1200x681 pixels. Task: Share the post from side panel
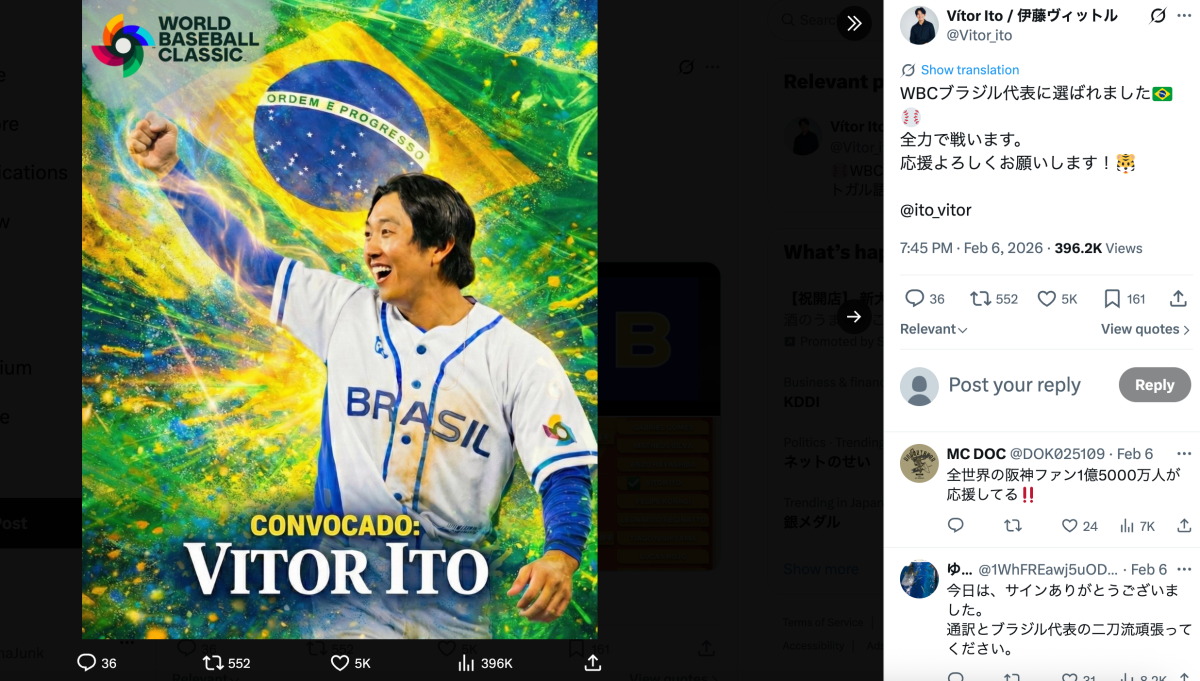pos(1178,299)
